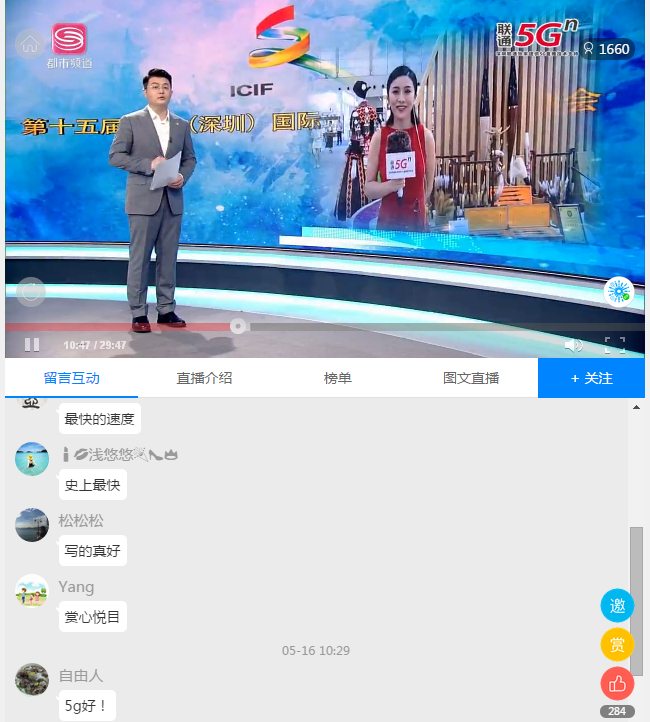This screenshot has height=722, width=650.
Task: Like the live stream with thumbs-up
Action: [617, 684]
